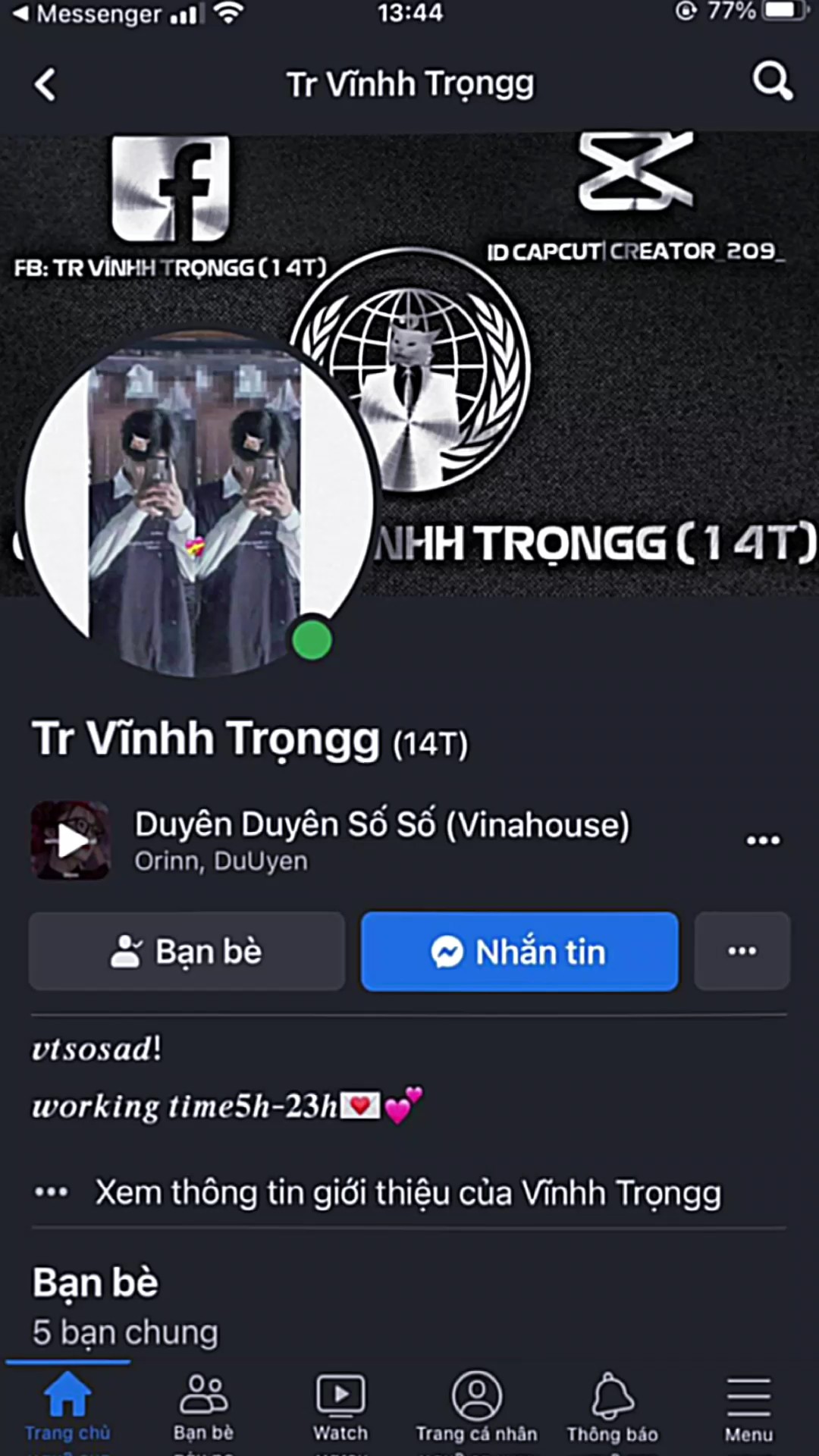
Task: Go to Trang cá nhân tab
Action: pyautogui.click(x=476, y=1407)
